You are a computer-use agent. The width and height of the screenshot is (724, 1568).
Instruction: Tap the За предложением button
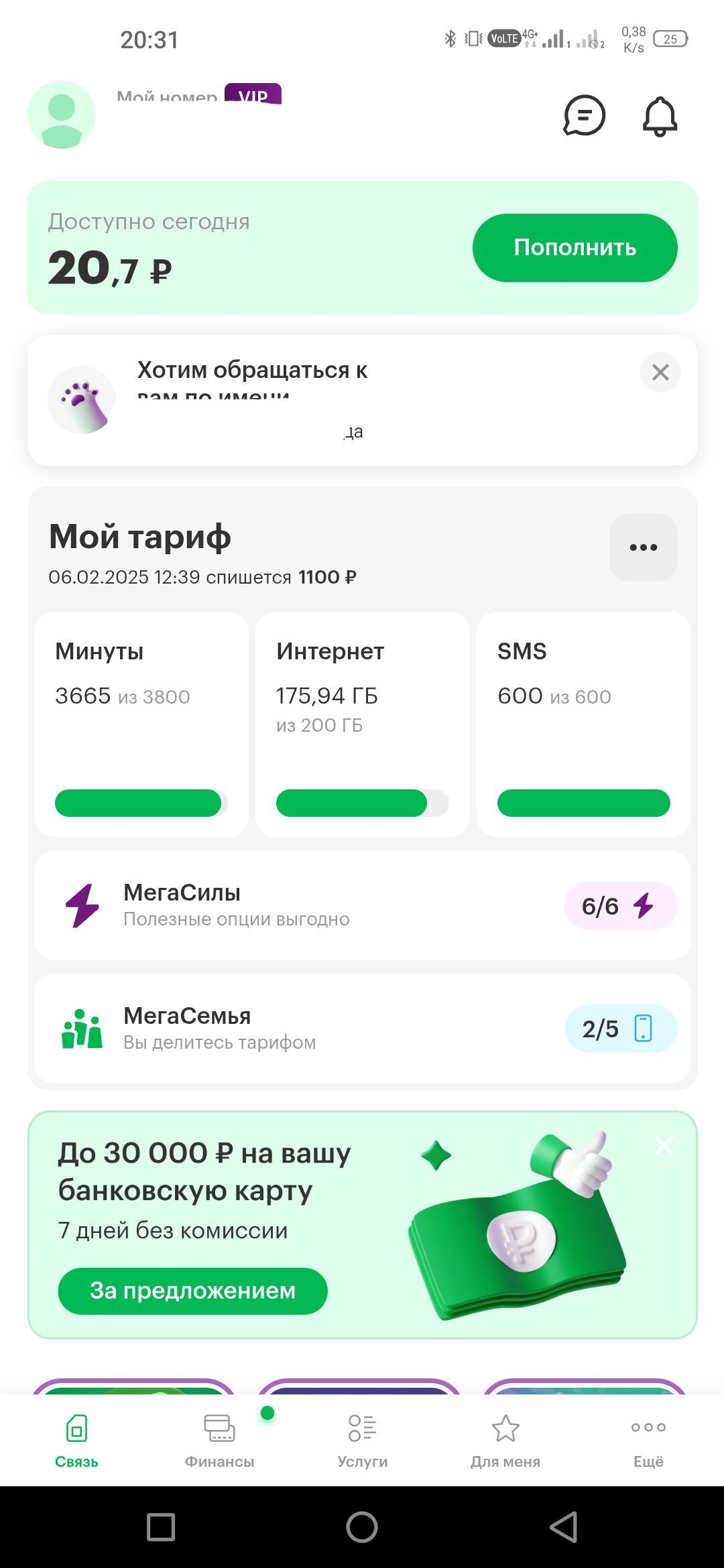pyautogui.click(x=193, y=1291)
